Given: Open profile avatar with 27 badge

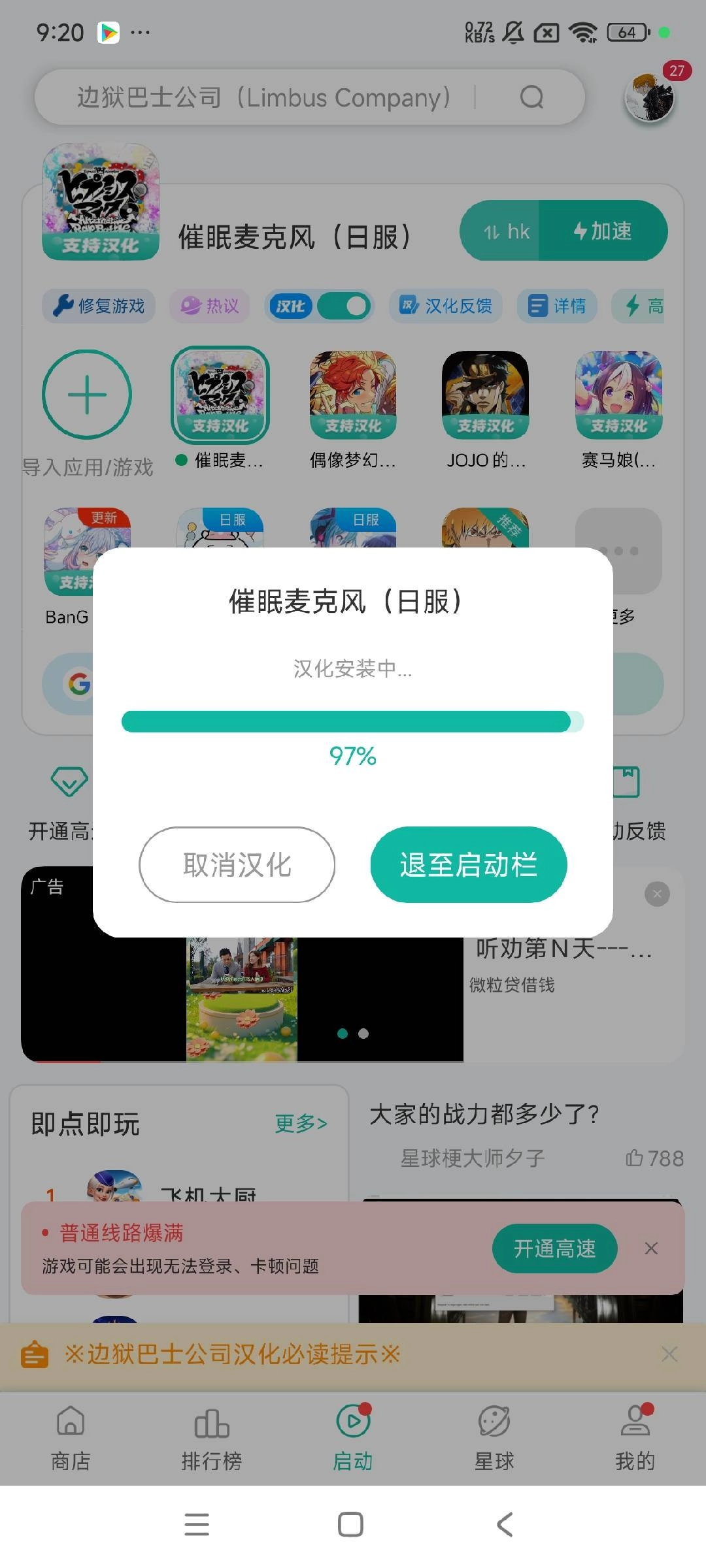Looking at the screenshot, I should click(649, 98).
